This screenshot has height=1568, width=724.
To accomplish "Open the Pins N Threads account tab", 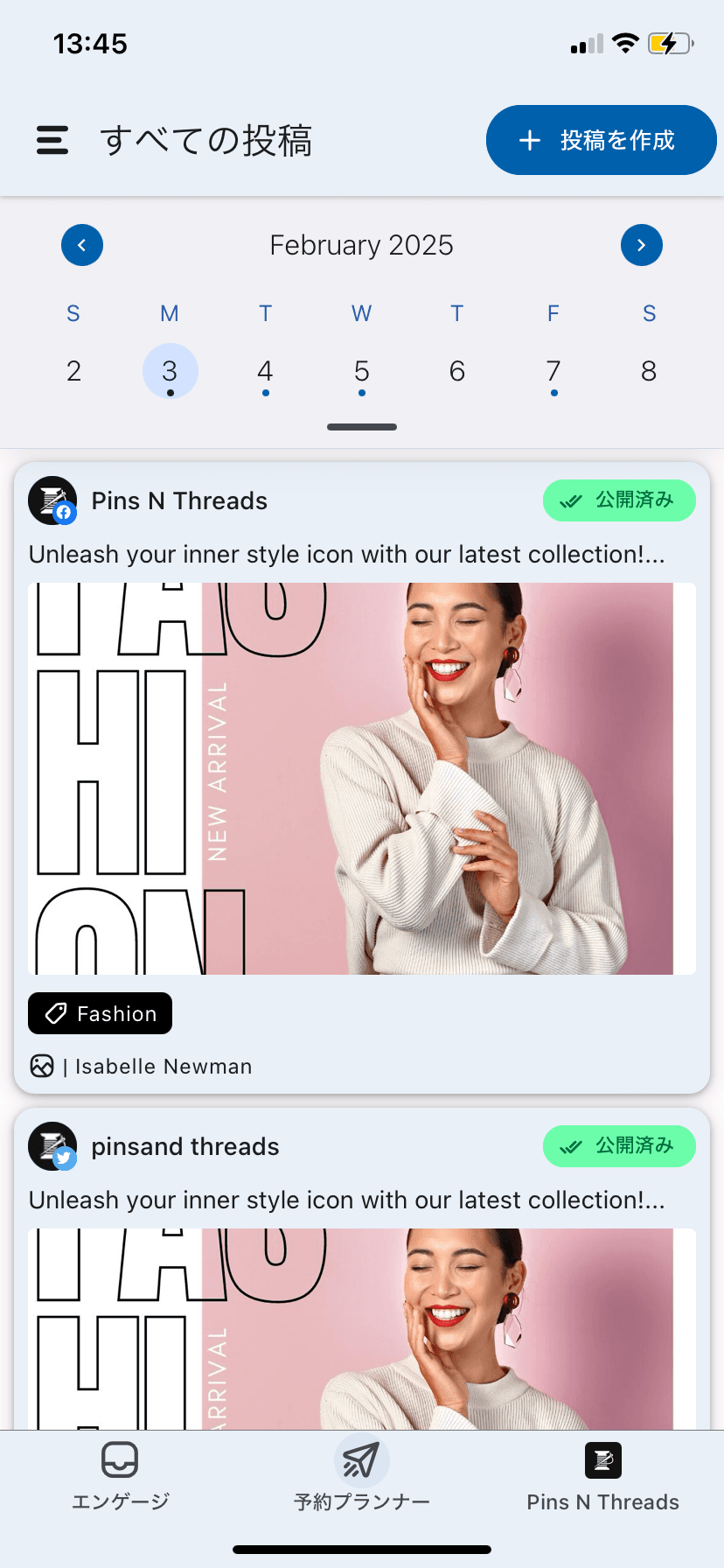I will coord(602,1476).
